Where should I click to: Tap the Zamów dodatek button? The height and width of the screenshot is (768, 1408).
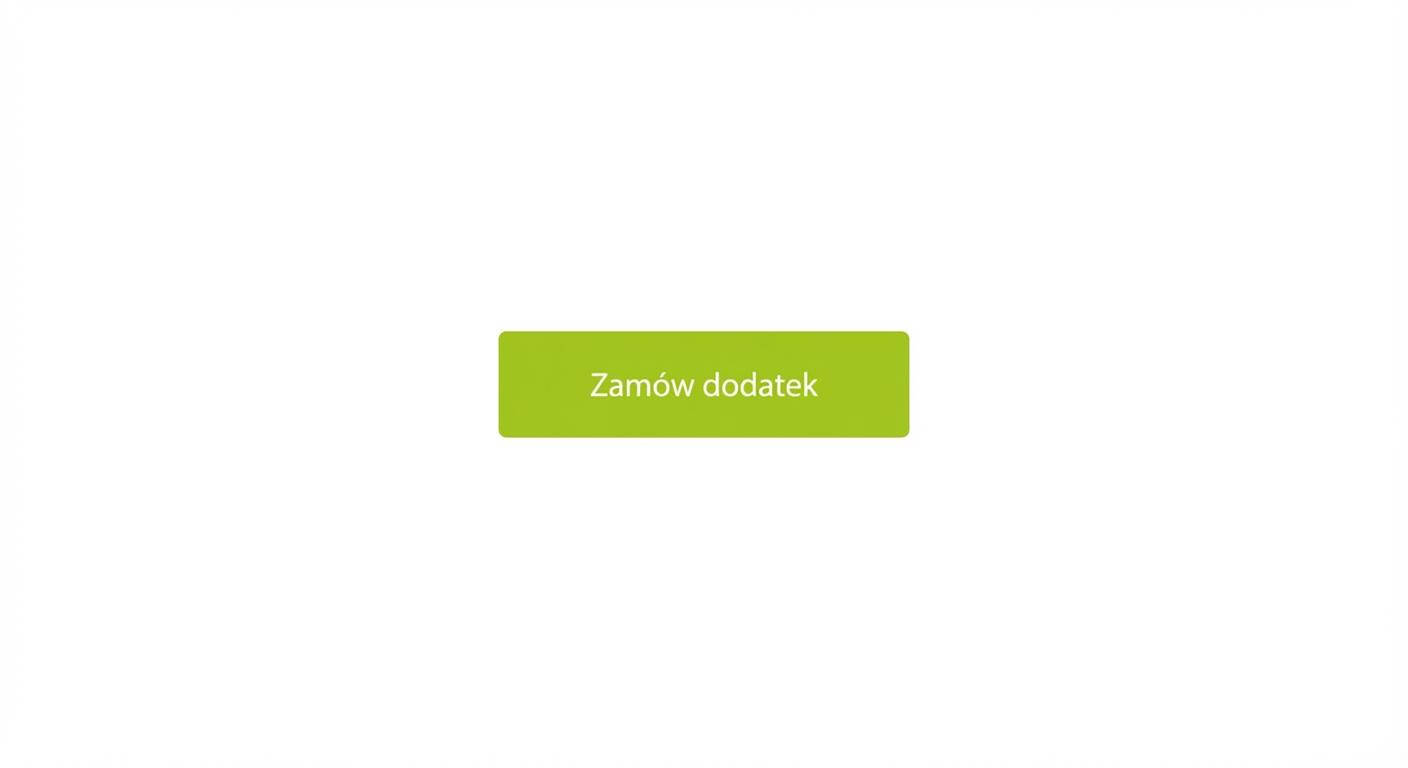703,384
